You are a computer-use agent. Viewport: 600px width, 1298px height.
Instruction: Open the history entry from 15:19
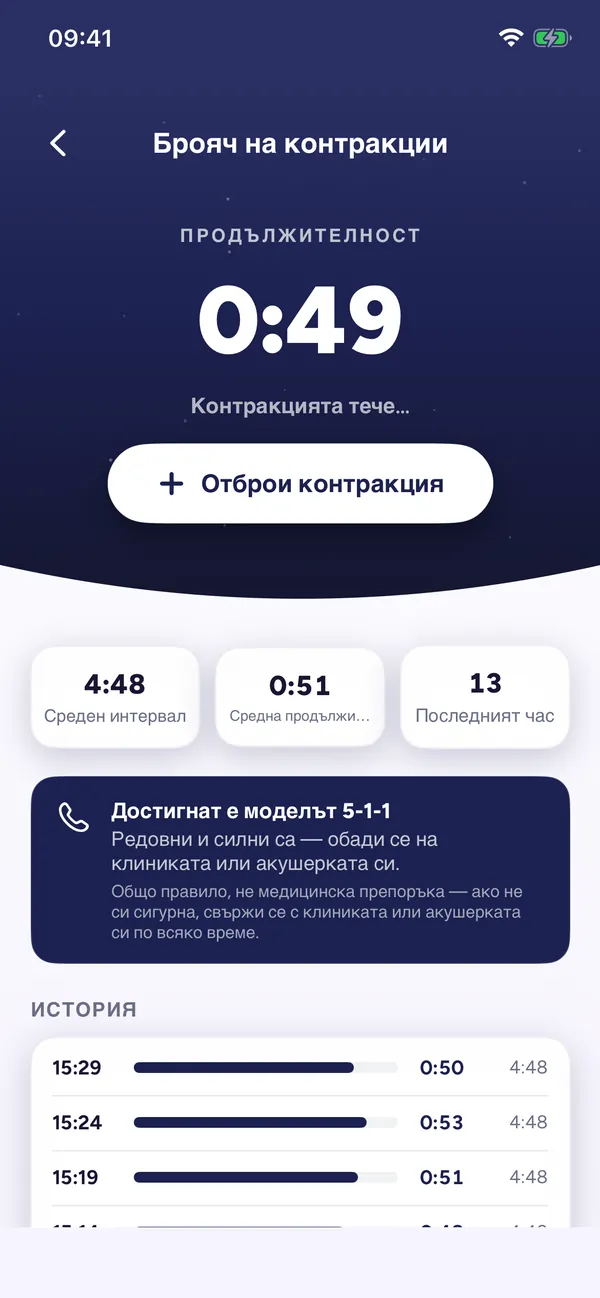pos(300,1178)
